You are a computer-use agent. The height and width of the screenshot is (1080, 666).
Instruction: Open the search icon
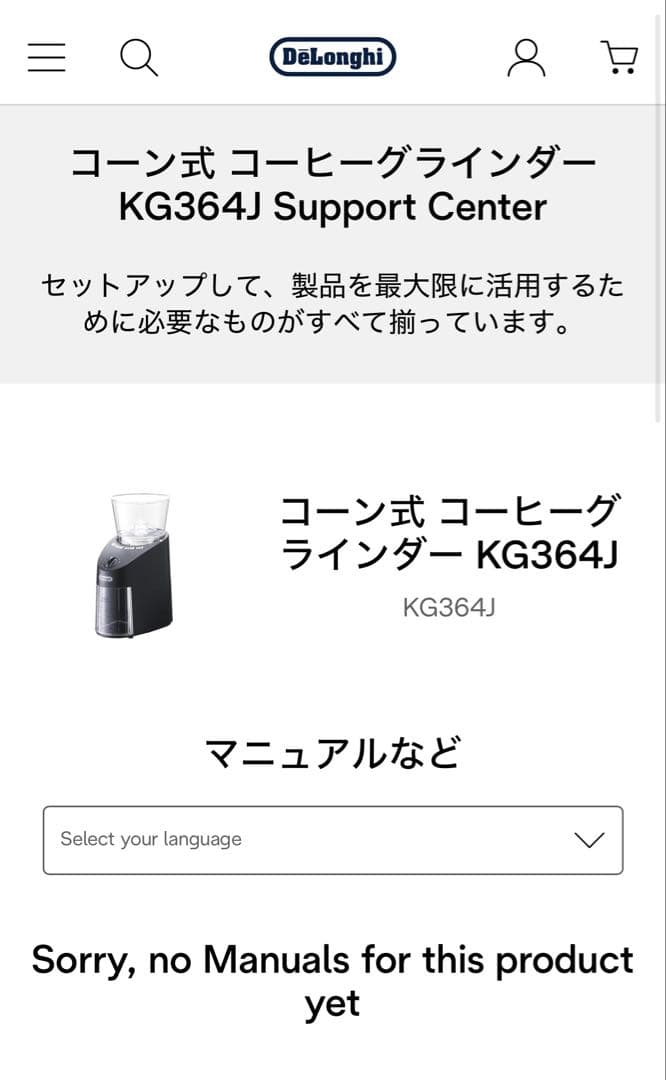tap(139, 58)
